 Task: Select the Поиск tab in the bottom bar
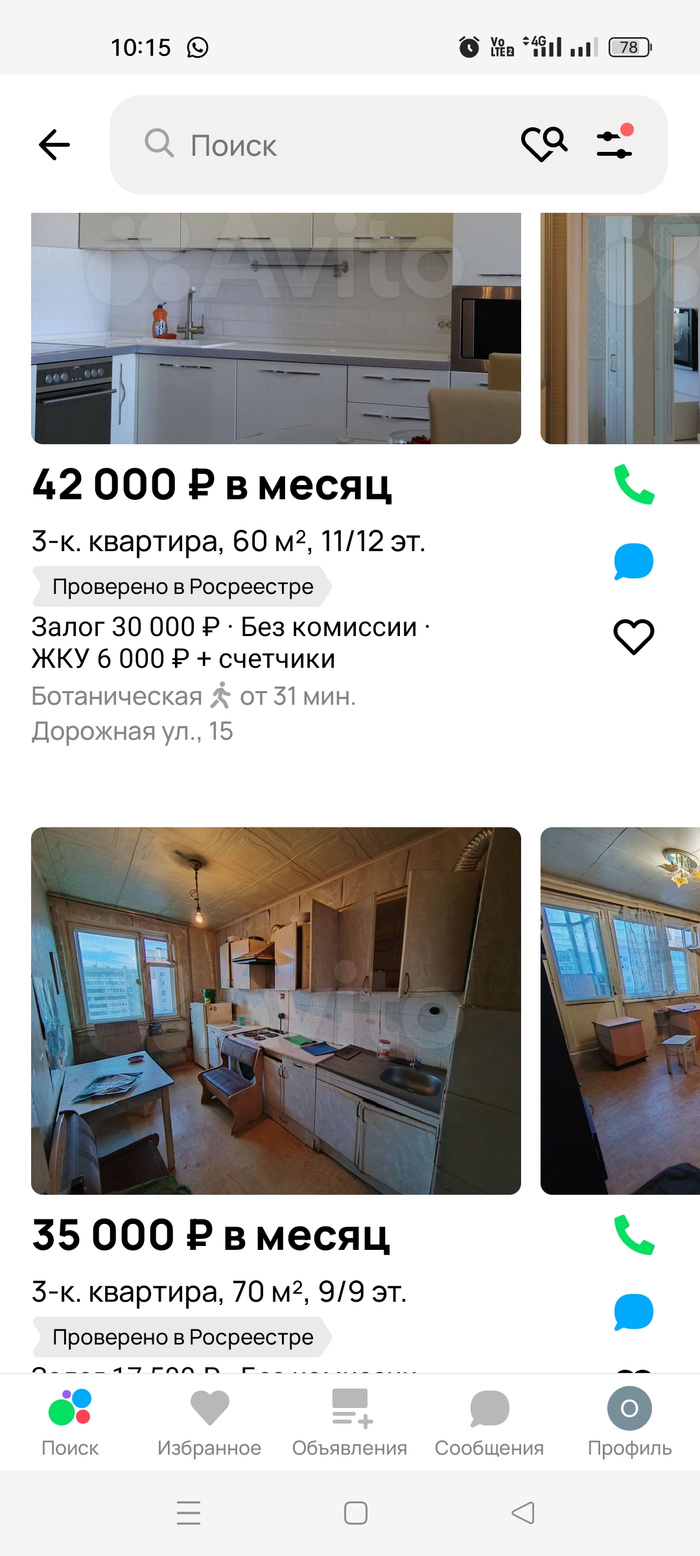pos(70,1422)
